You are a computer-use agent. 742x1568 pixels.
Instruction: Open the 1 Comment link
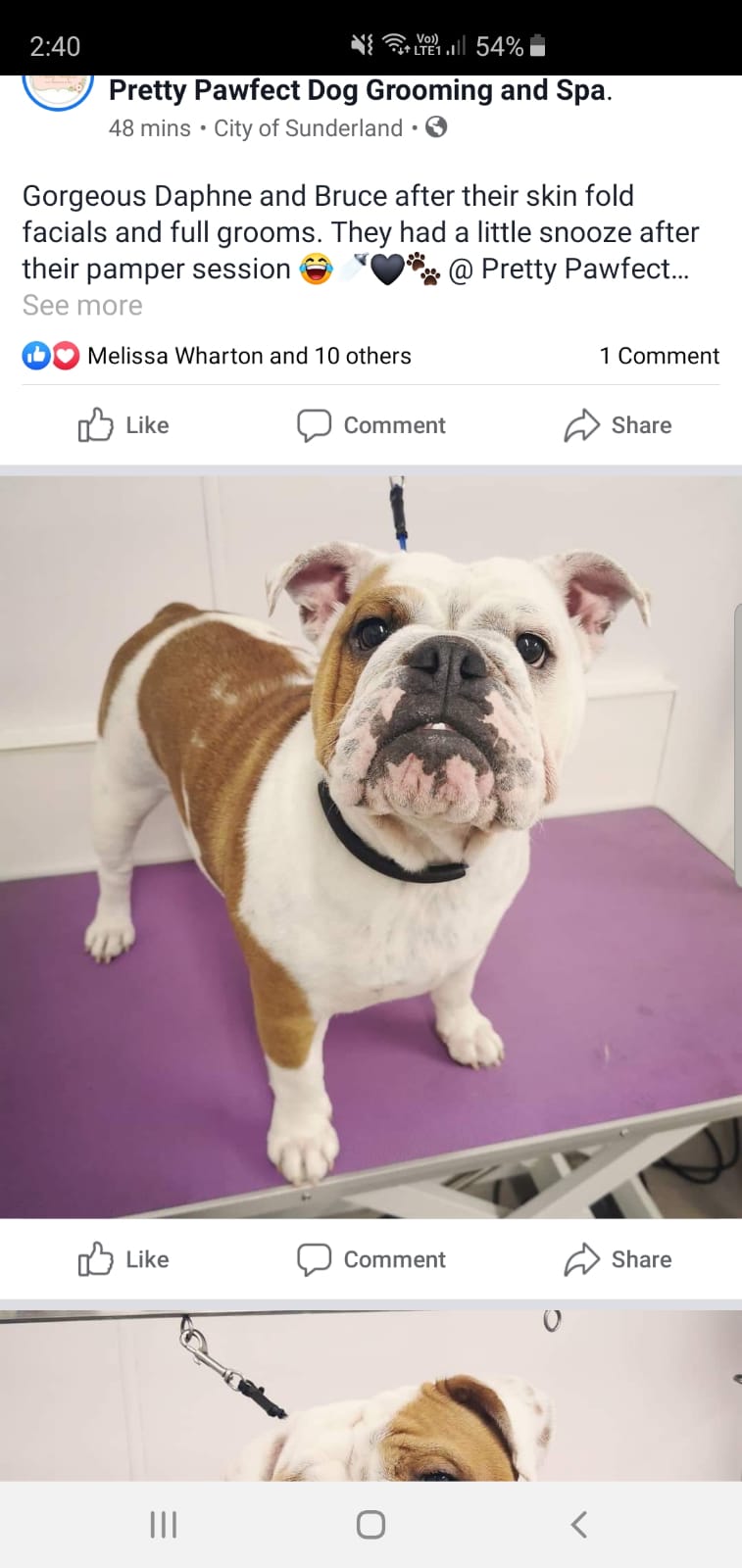pyautogui.click(x=659, y=356)
